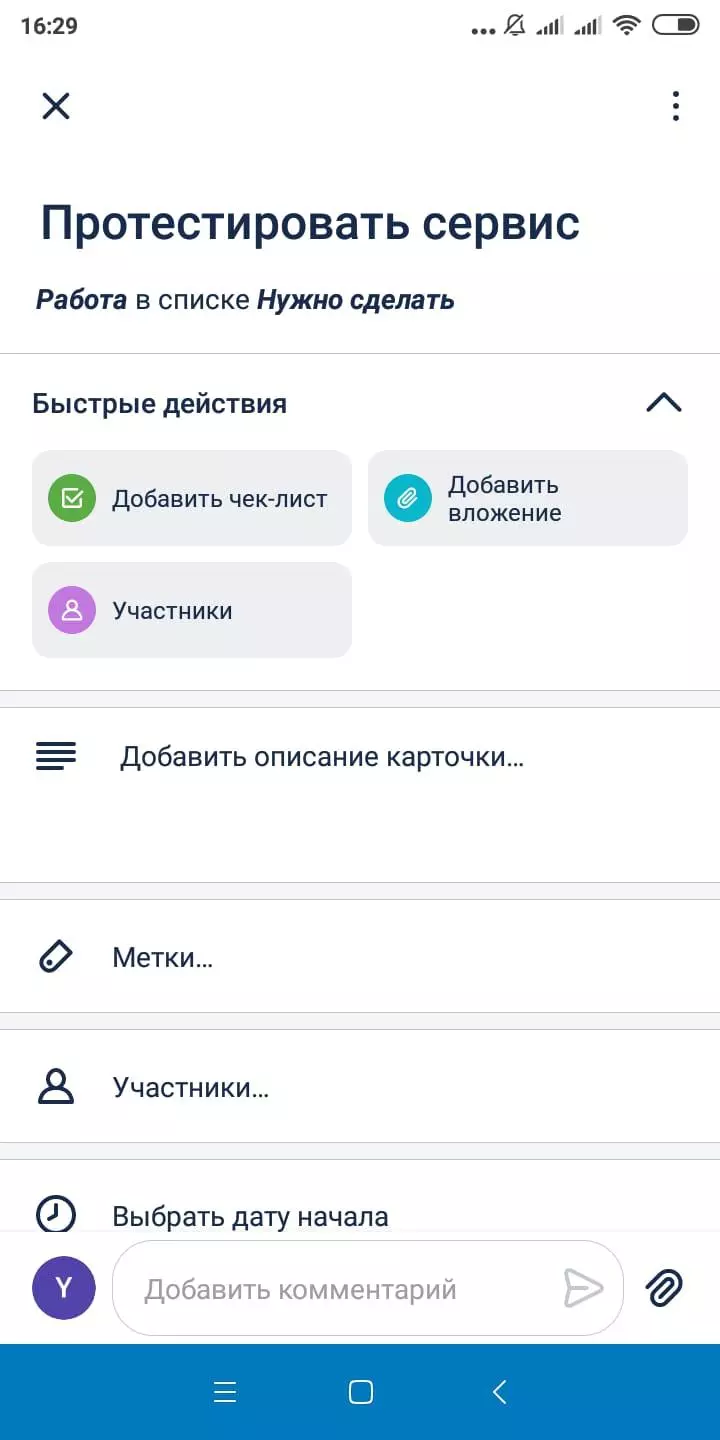The height and width of the screenshot is (1440, 720).
Task: Collapse the Быстрые действия section
Action: [664, 403]
